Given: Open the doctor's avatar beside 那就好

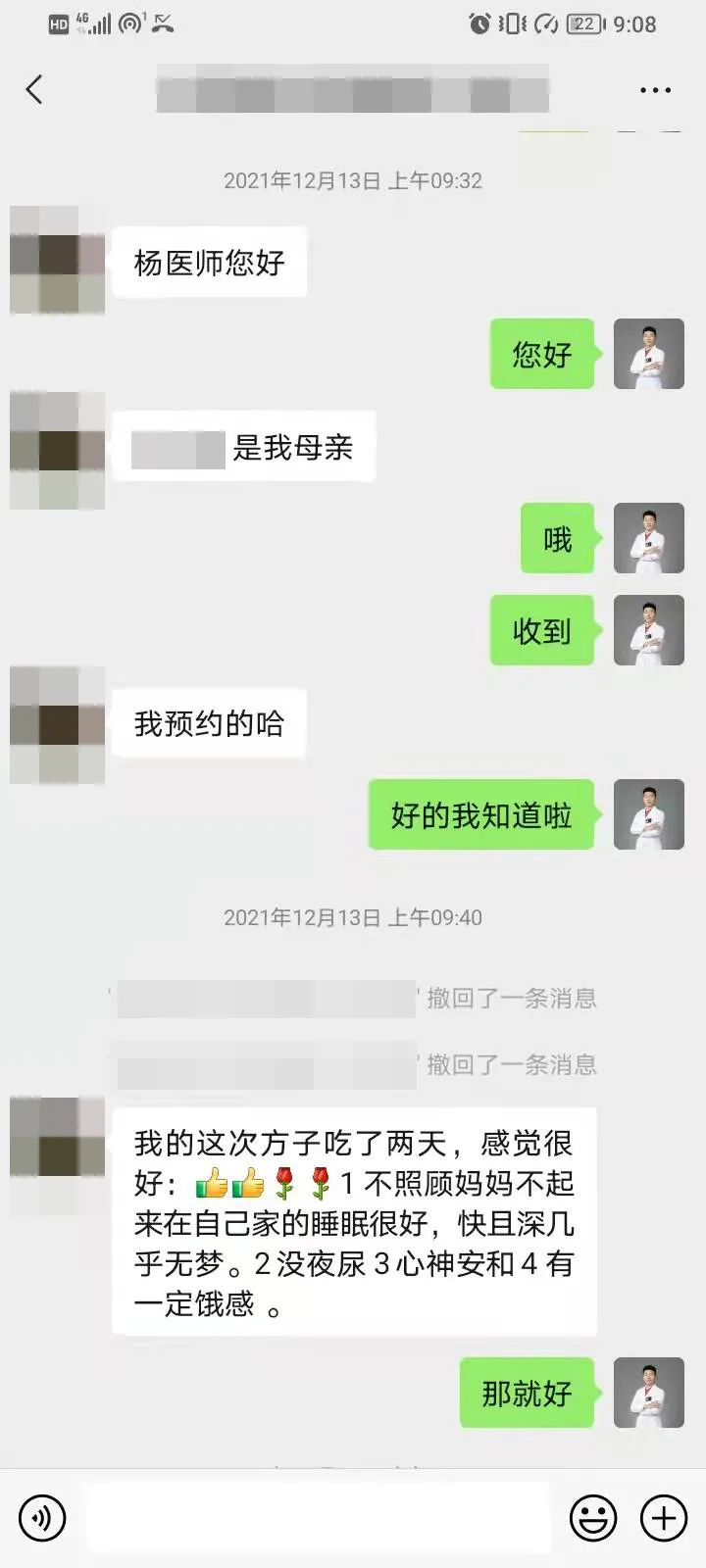Looking at the screenshot, I should [x=648, y=1392].
